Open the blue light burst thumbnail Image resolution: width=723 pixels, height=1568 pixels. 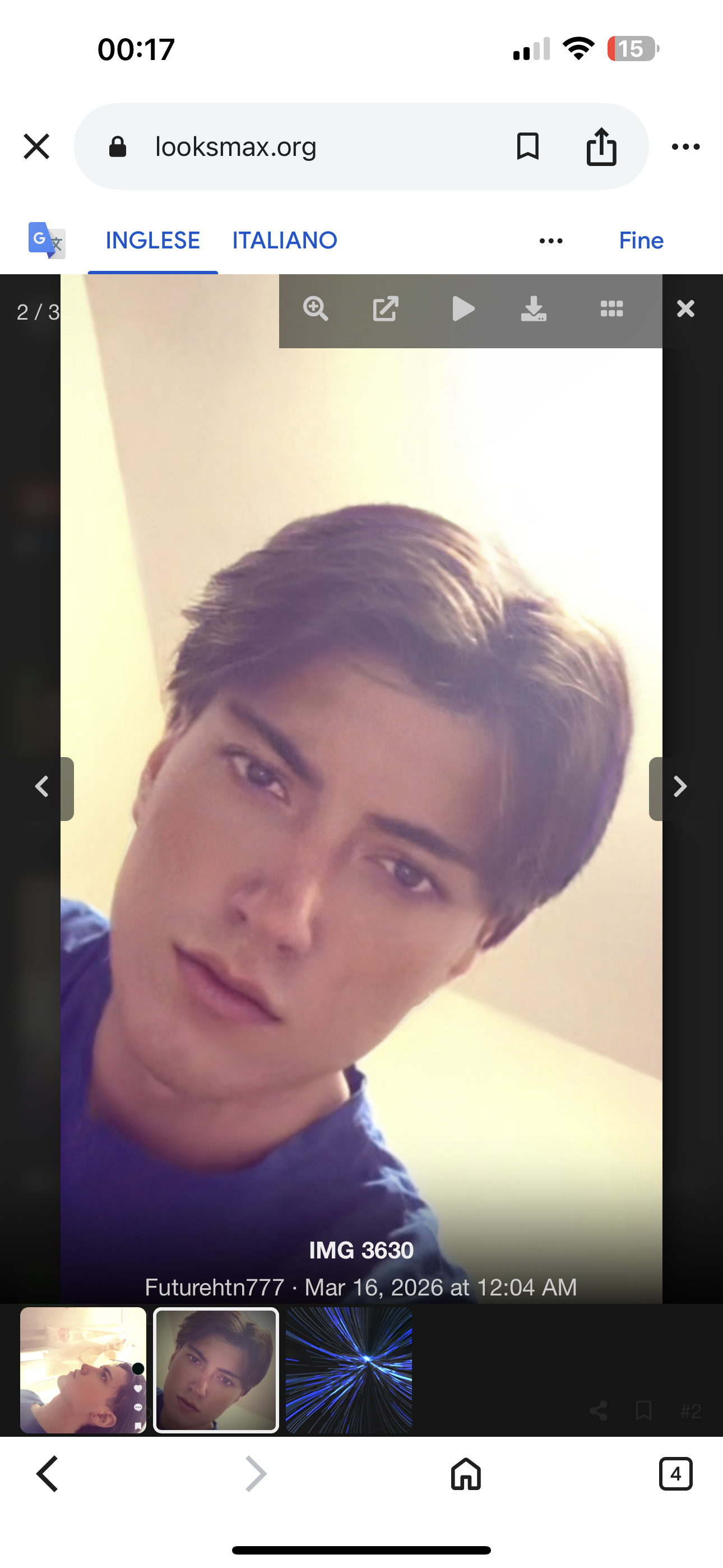349,1369
